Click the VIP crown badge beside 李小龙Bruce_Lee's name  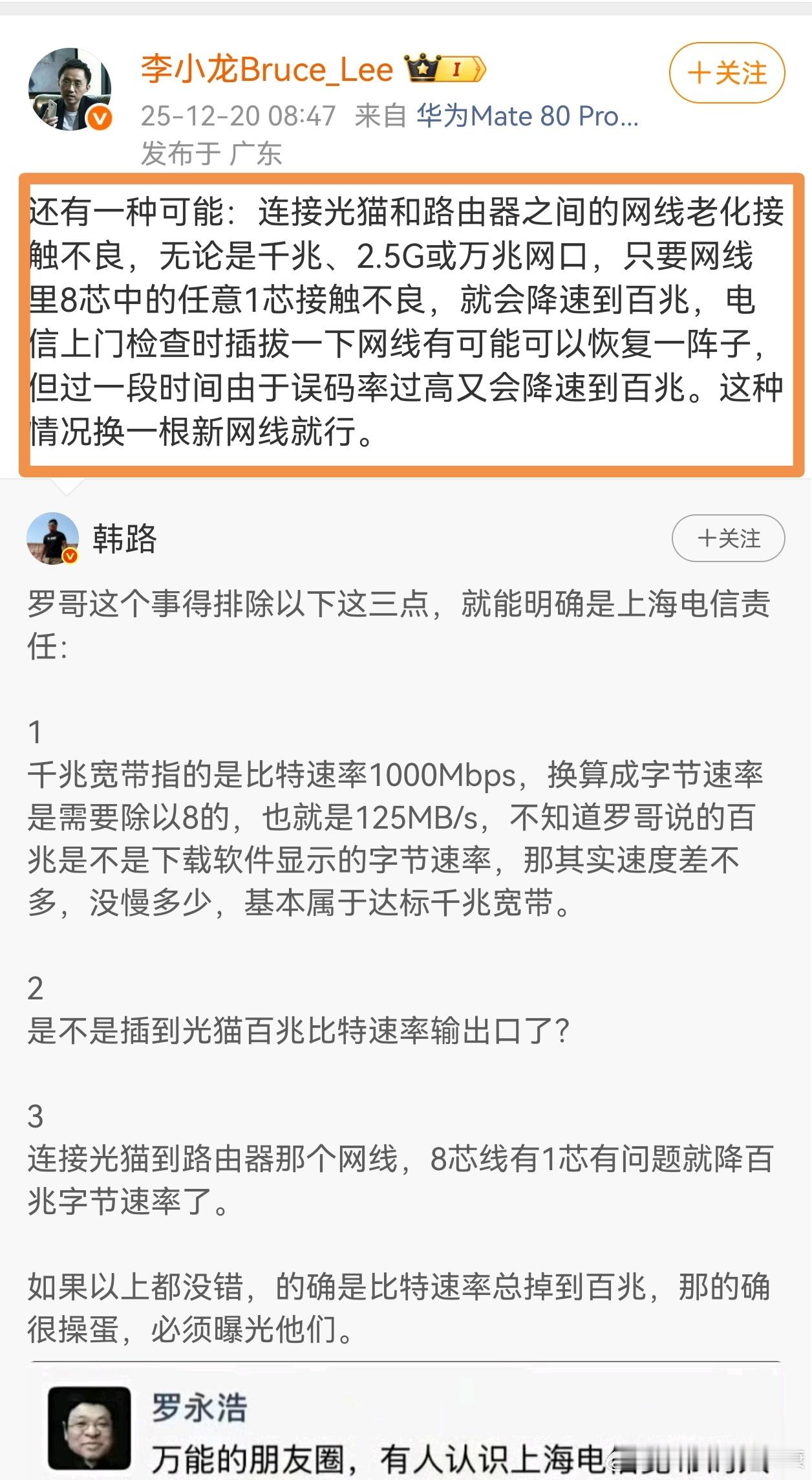coord(422,67)
